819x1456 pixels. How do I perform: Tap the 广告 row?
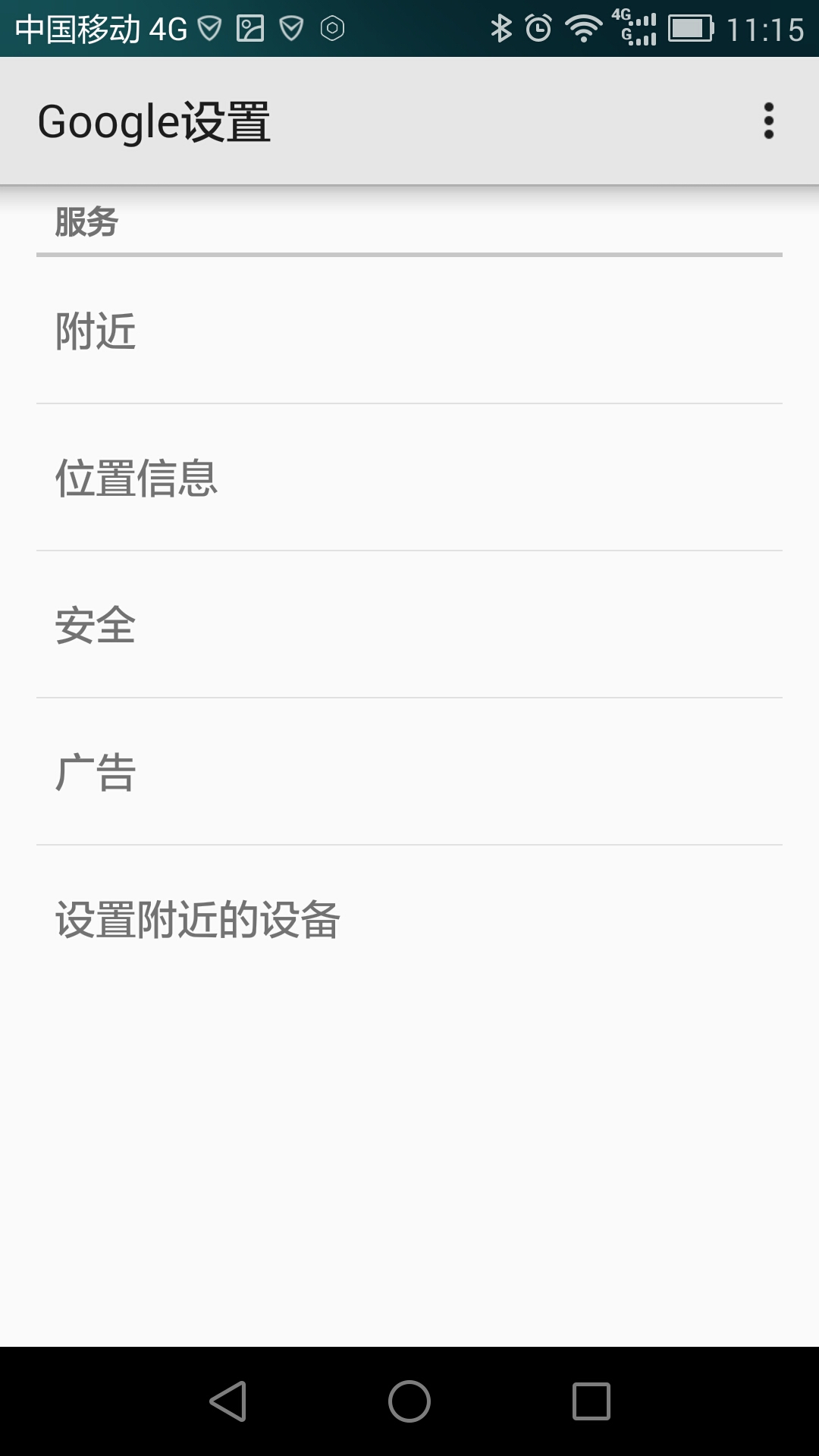click(409, 773)
